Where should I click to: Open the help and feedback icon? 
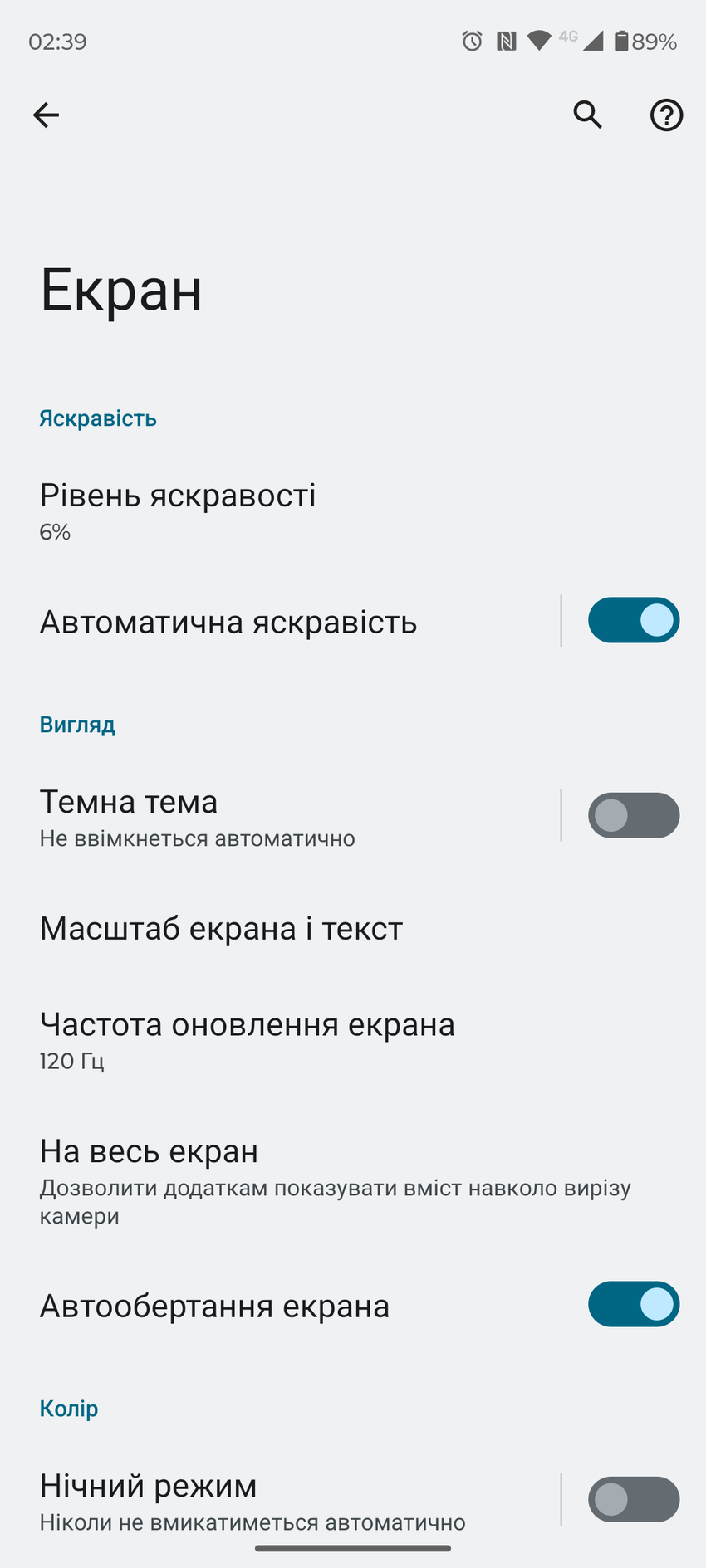(x=665, y=115)
